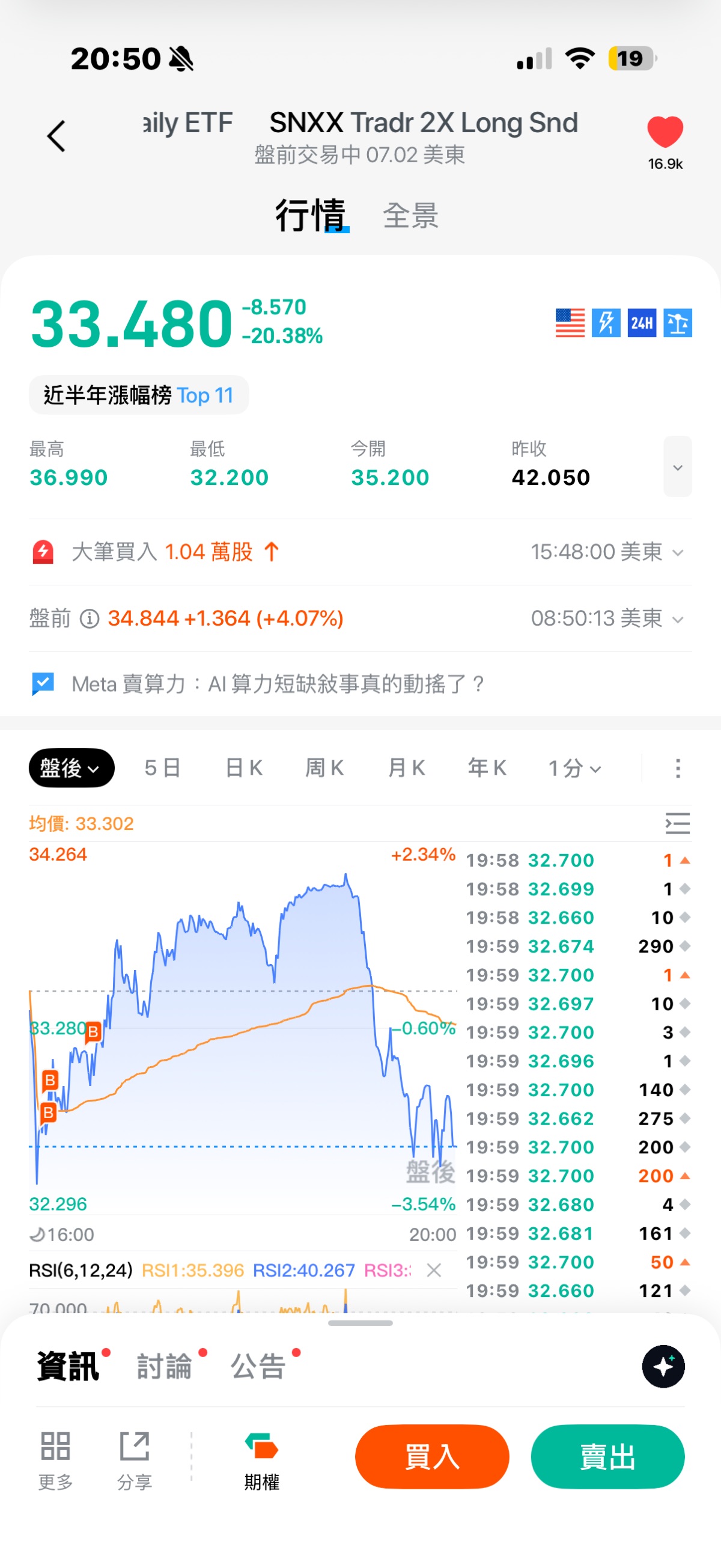This screenshot has height=1568, width=721.
Task: Open the 盤後 session dropdown
Action: (x=71, y=768)
